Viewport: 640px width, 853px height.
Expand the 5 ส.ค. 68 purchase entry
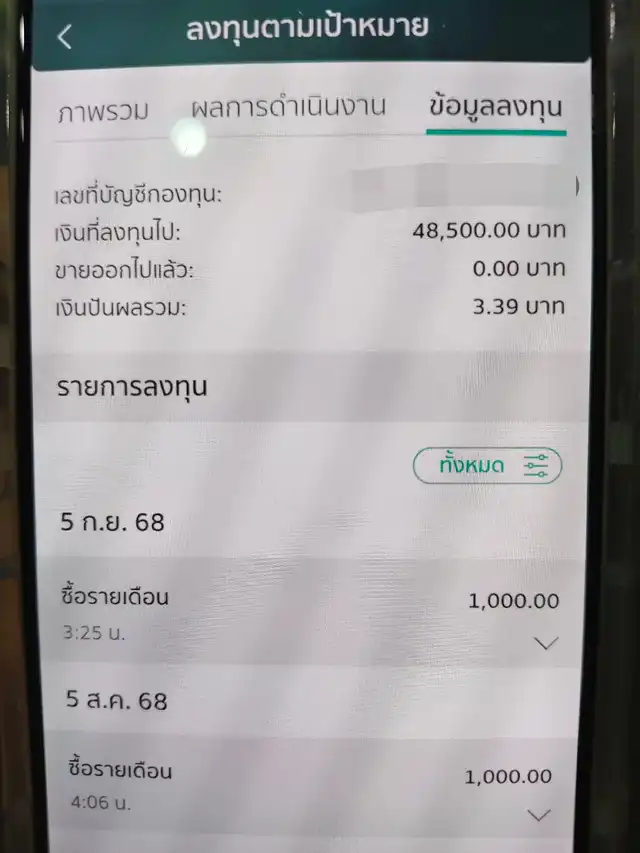[539, 815]
